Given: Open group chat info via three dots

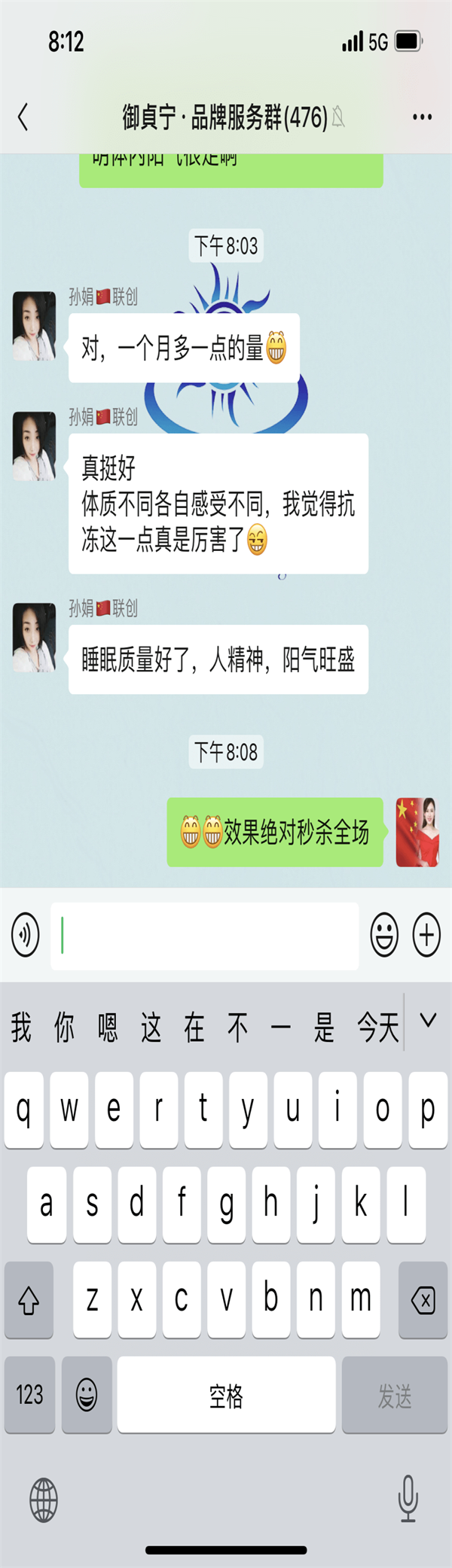Looking at the screenshot, I should click(422, 117).
